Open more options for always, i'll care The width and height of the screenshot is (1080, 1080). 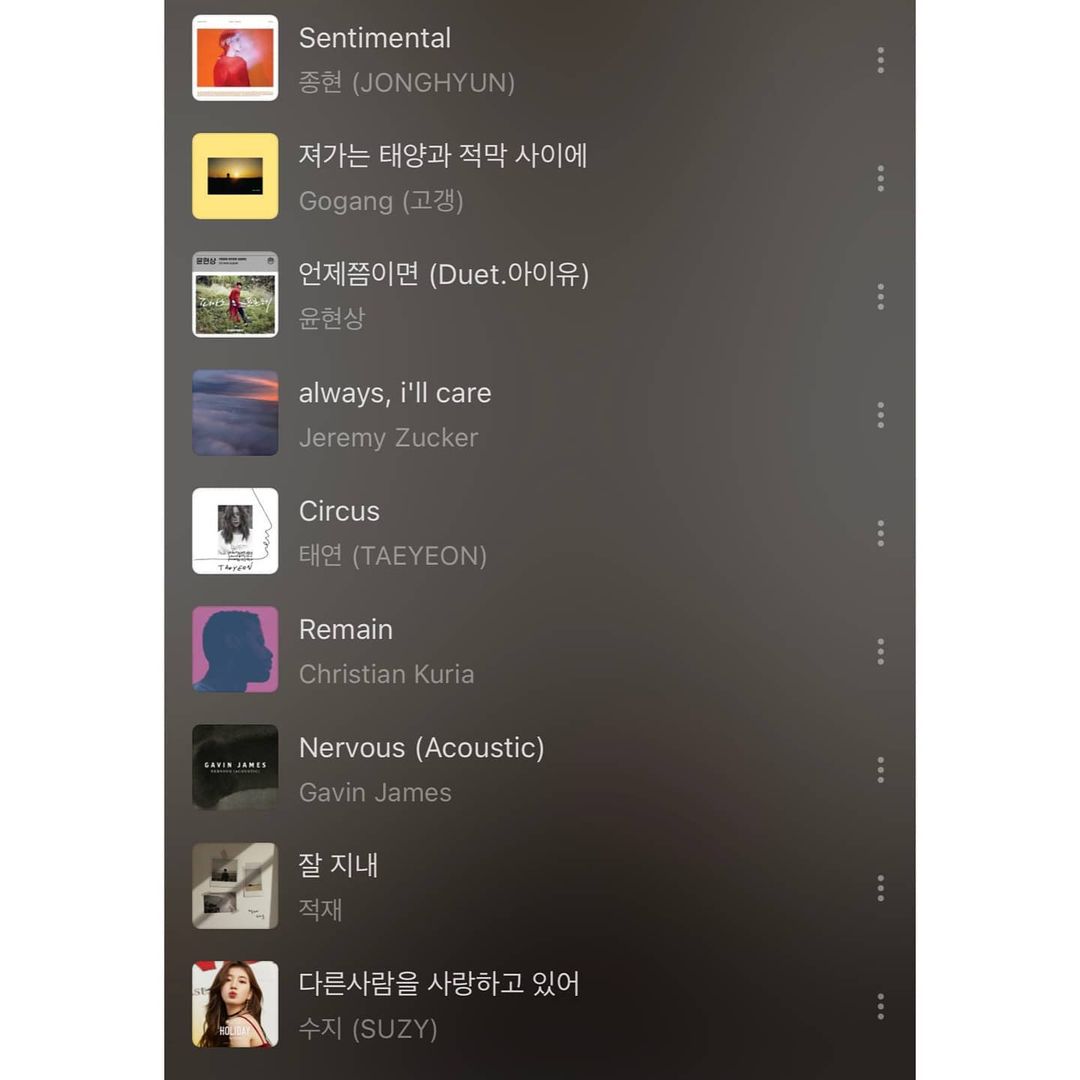click(x=880, y=414)
